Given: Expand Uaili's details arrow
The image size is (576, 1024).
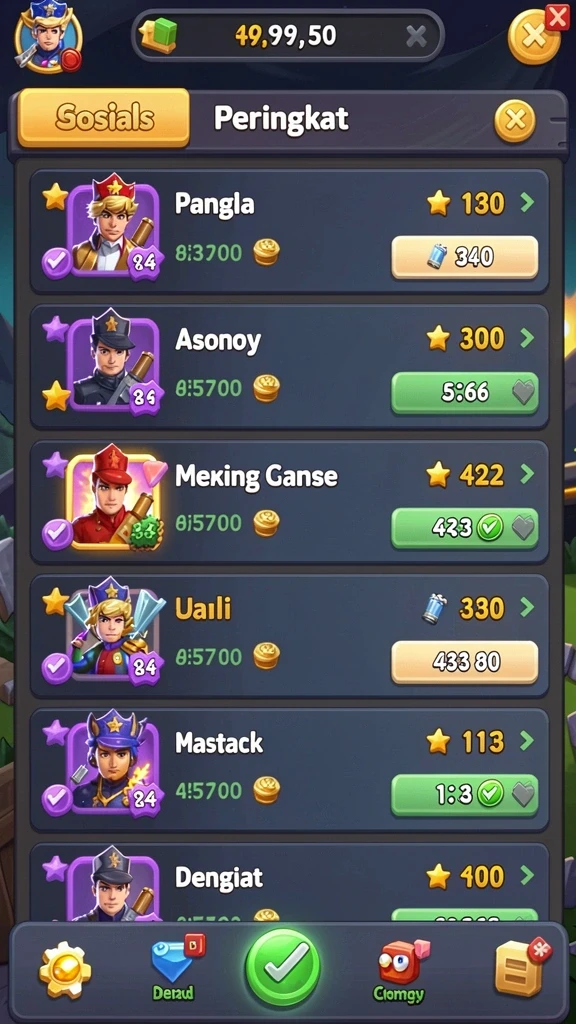Looking at the screenshot, I should pyautogui.click(x=527, y=608).
